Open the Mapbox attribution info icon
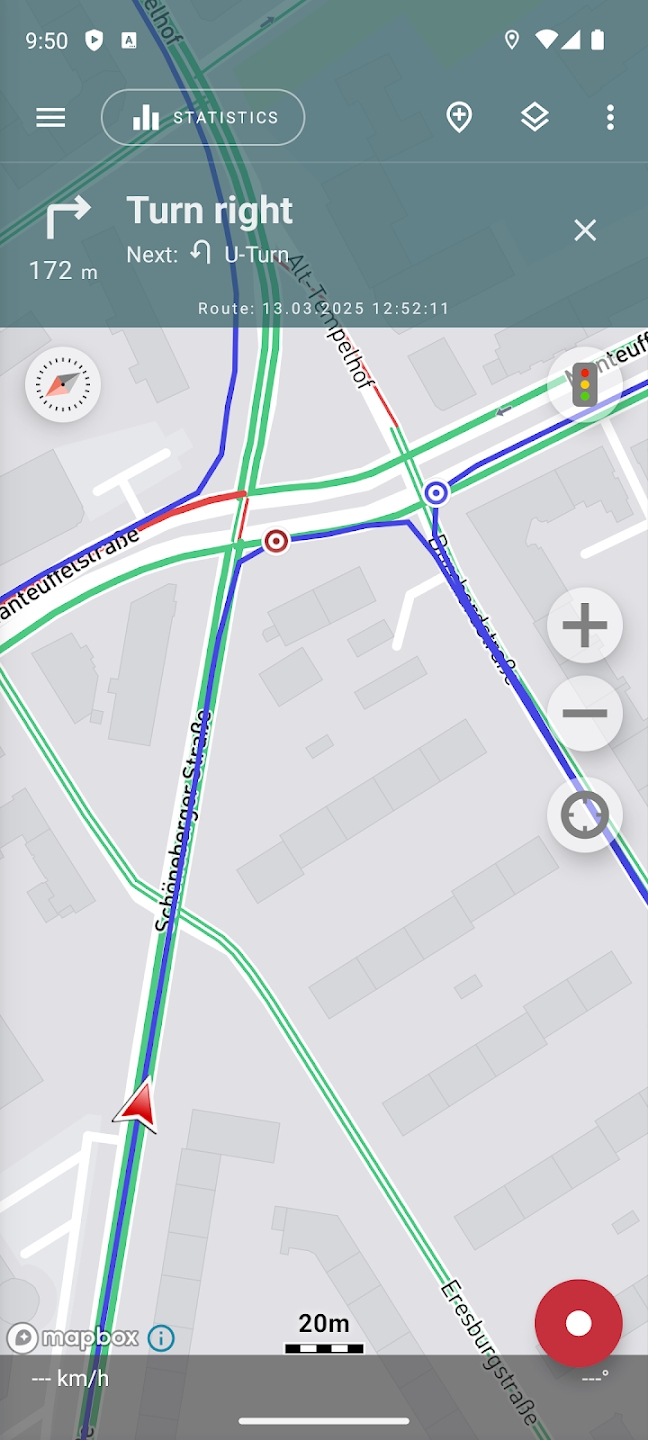 tap(161, 1338)
